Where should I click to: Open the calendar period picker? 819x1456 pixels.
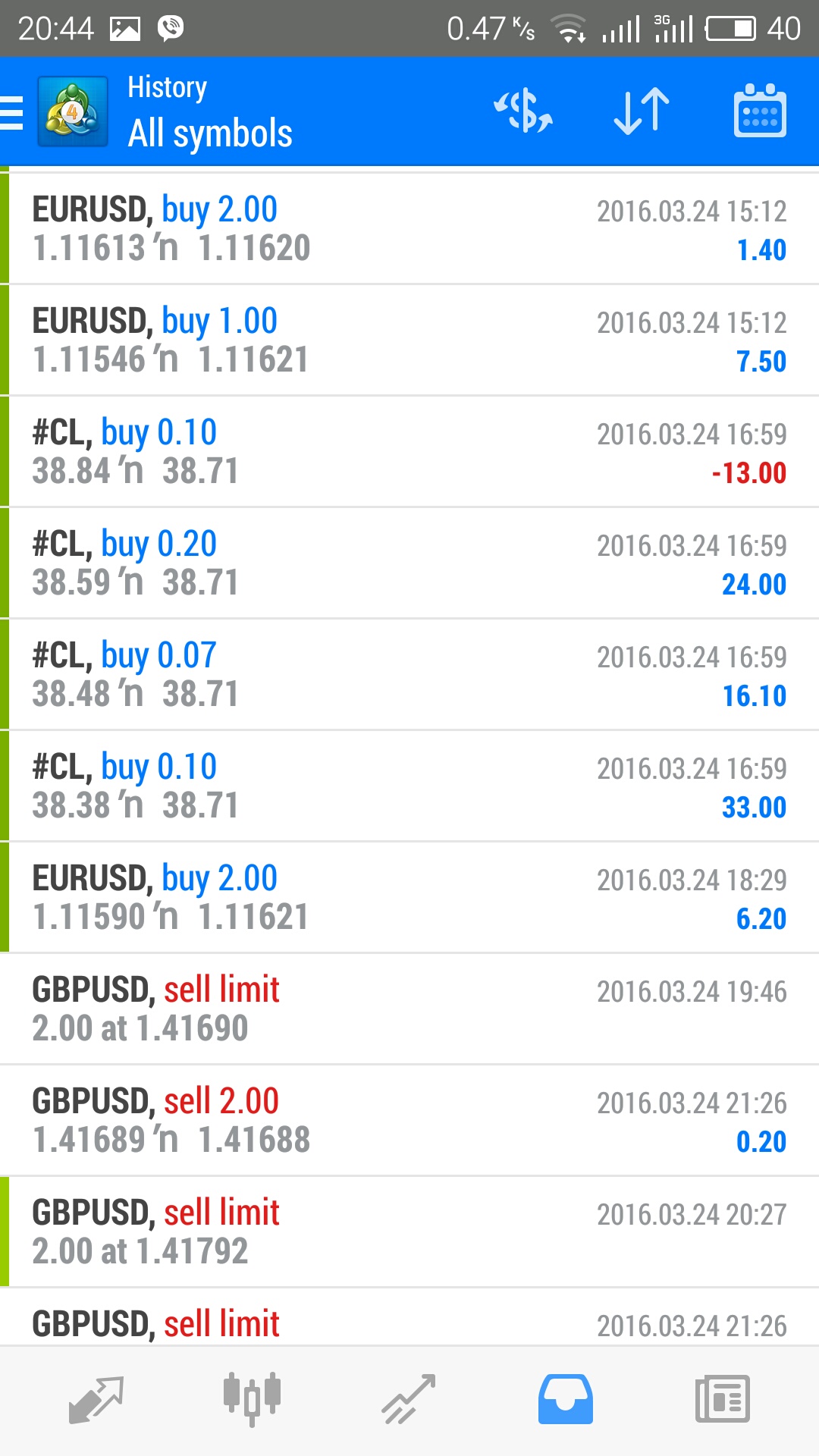tap(760, 111)
